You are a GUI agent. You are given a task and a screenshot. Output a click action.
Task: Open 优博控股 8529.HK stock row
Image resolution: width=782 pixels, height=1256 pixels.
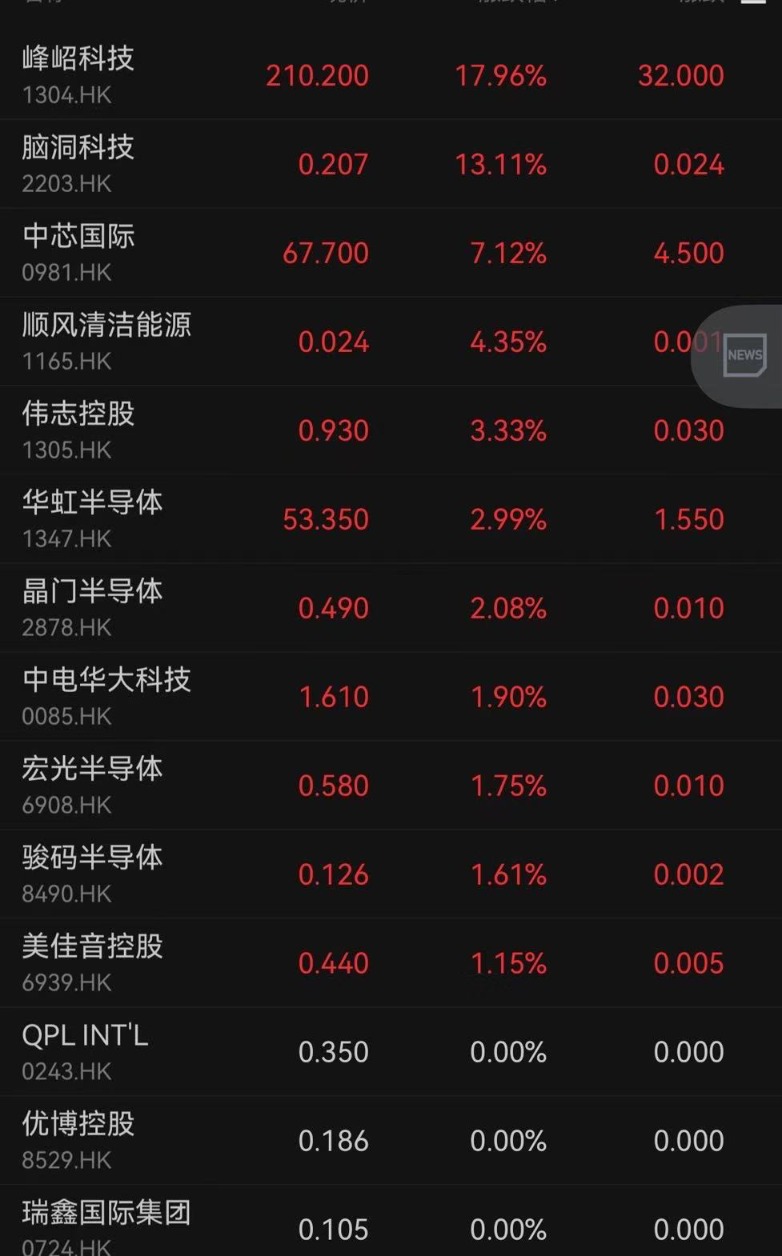[x=391, y=1141]
